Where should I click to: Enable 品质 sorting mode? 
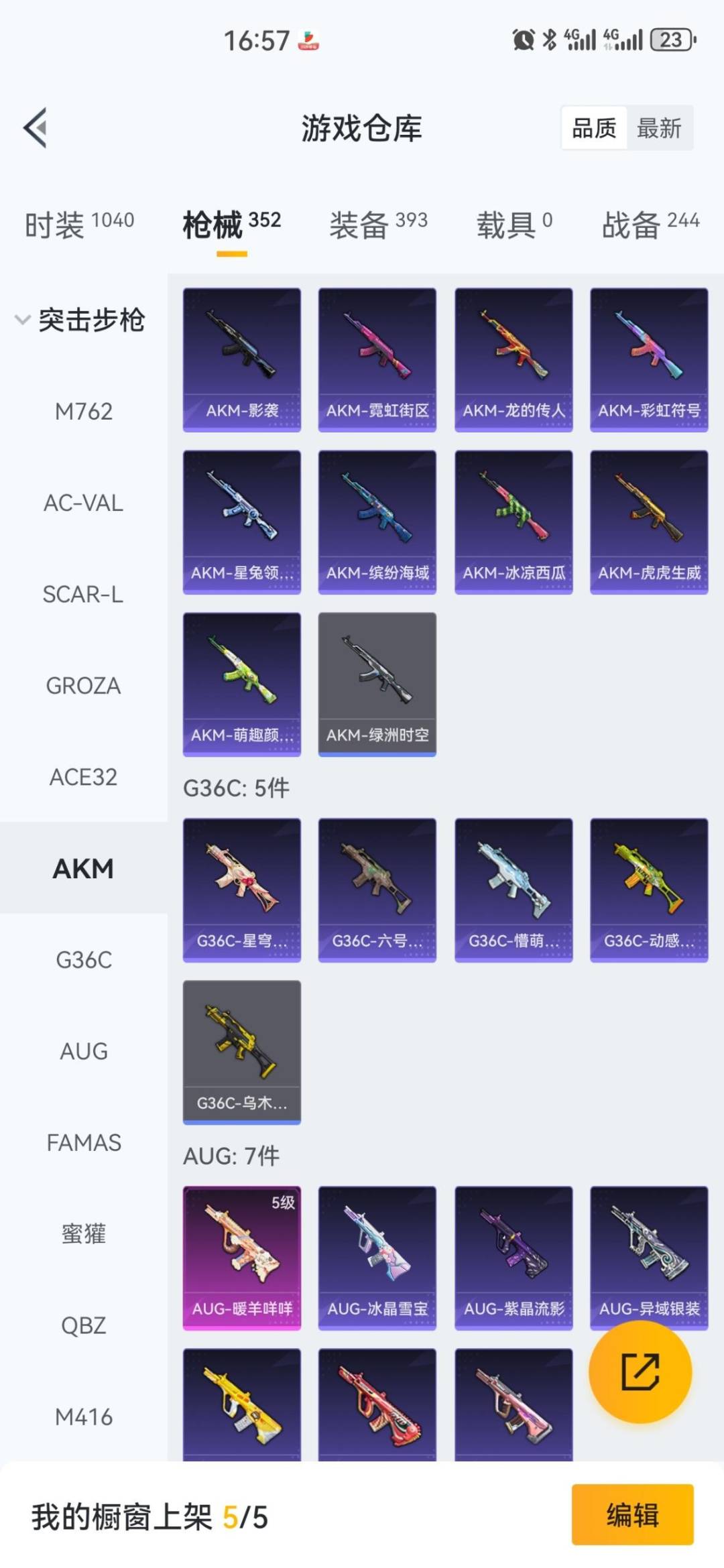pos(593,128)
